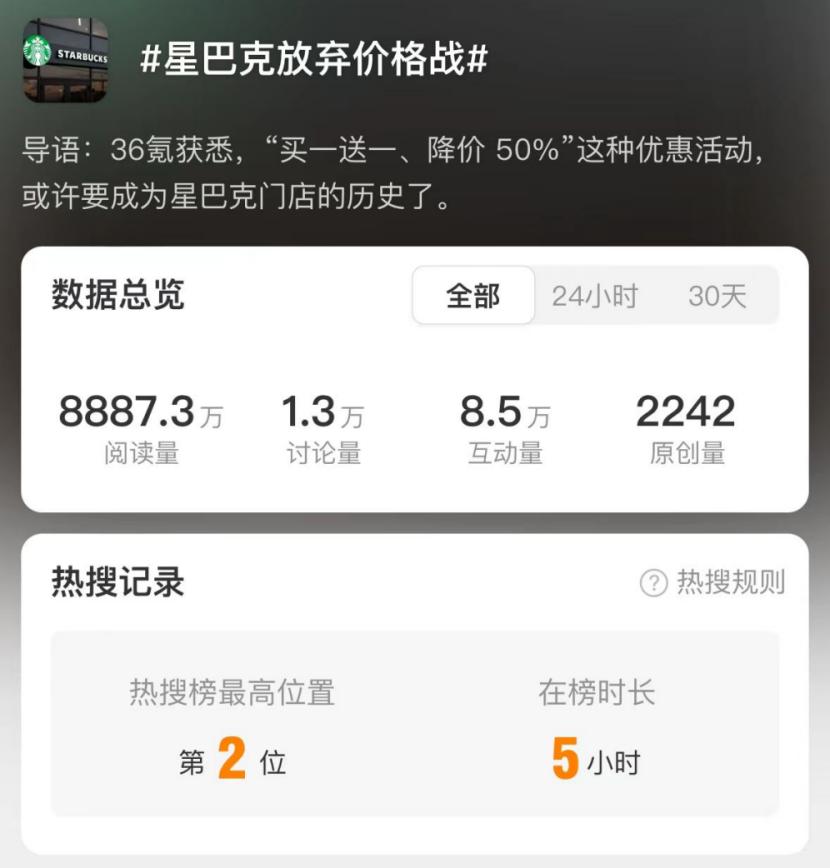Show the 30天 data overview
830x868 pixels.
click(717, 296)
